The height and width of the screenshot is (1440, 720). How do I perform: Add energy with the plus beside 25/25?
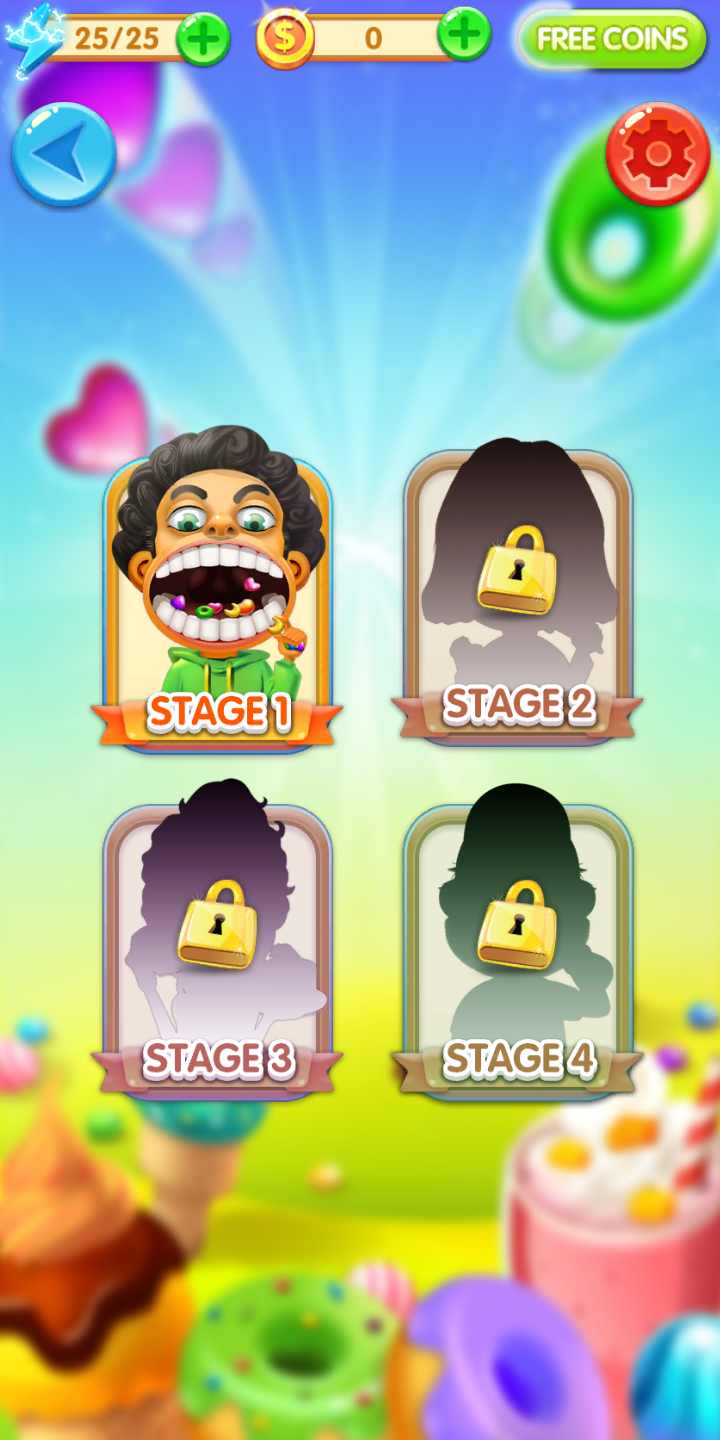pyautogui.click(x=203, y=39)
